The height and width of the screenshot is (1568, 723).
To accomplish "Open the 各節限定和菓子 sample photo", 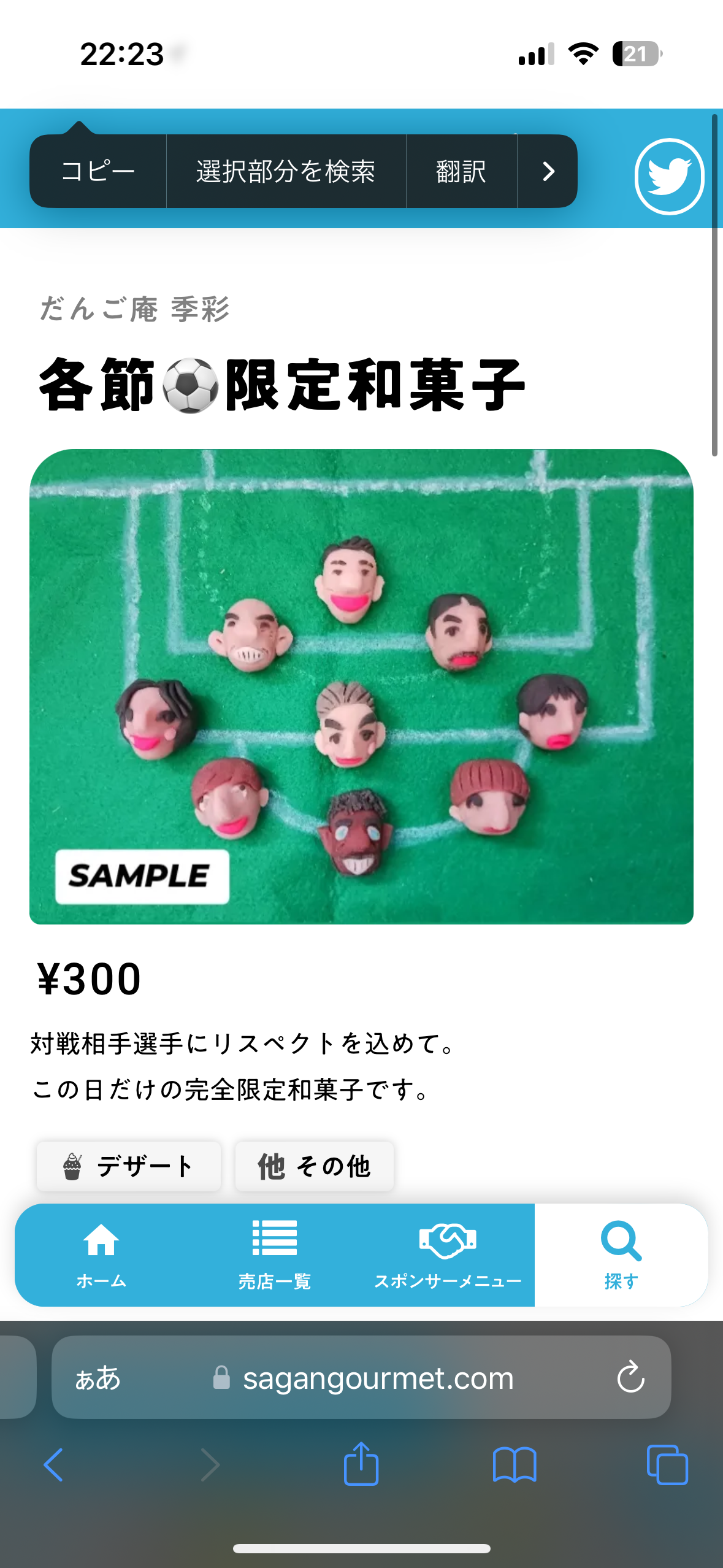I will 361,686.
